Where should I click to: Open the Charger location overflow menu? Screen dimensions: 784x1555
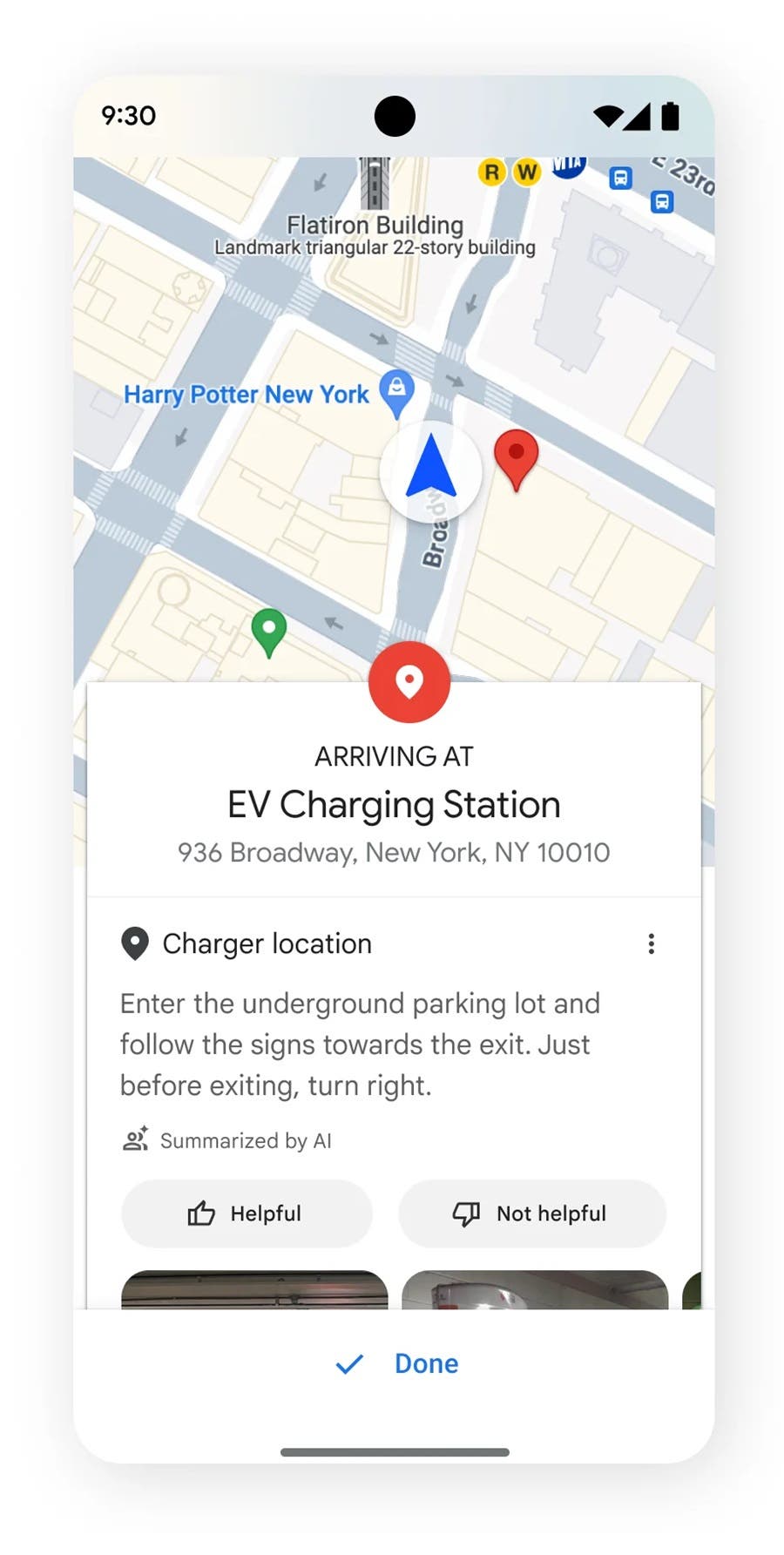click(x=651, y=943)
